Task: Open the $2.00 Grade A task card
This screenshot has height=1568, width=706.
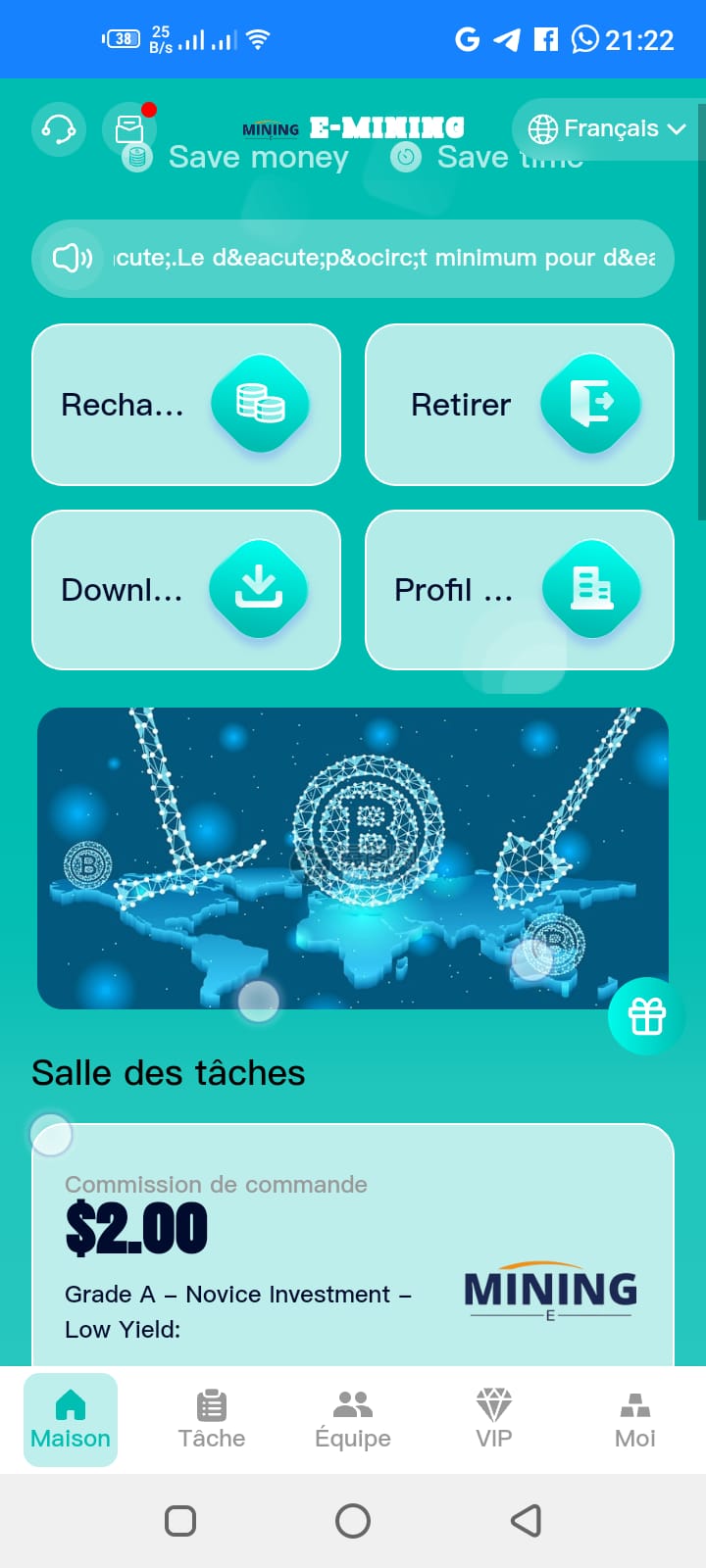Action: [x=353, y=1245]
